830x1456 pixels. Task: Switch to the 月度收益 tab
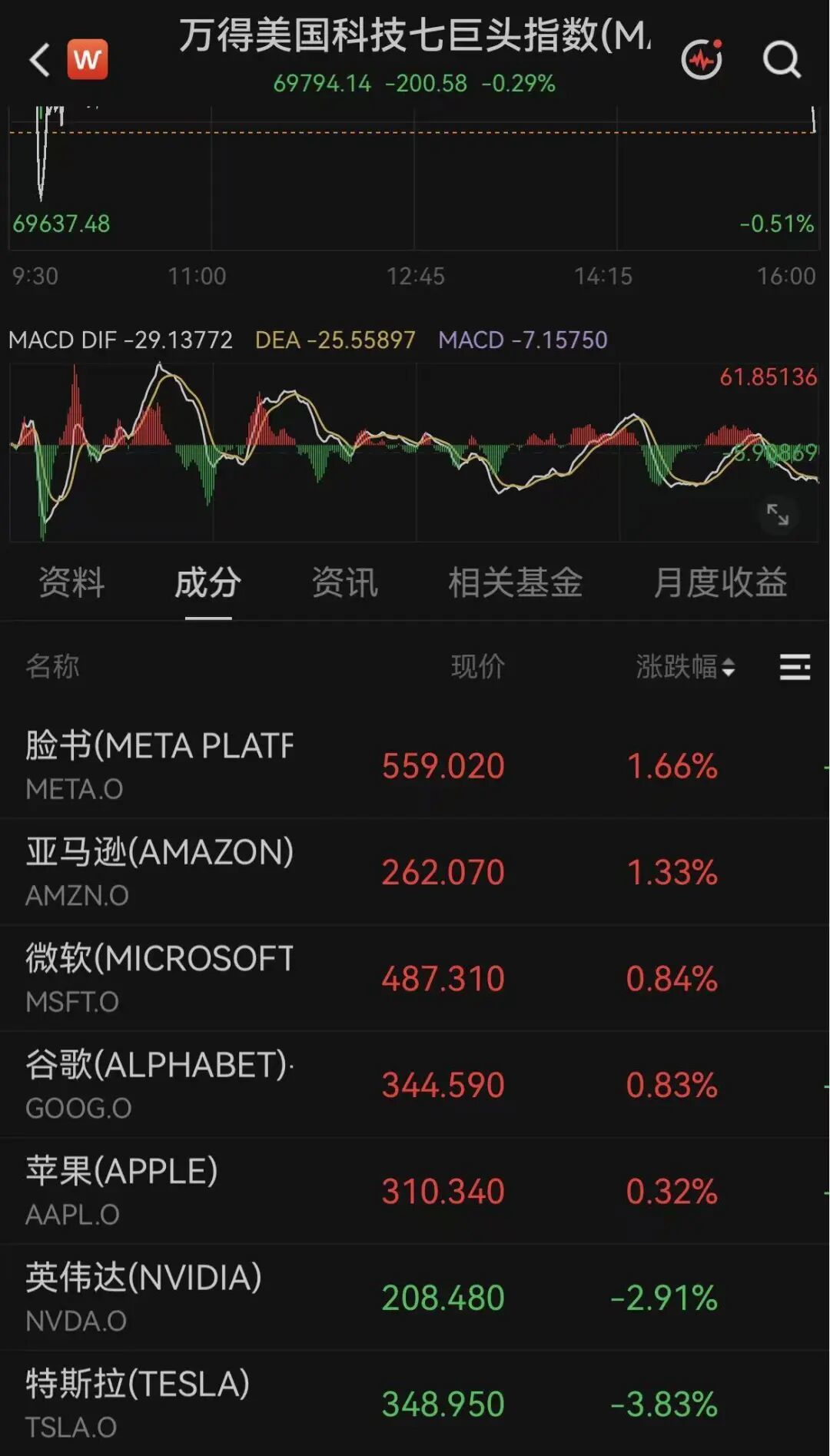coord(720,582)
